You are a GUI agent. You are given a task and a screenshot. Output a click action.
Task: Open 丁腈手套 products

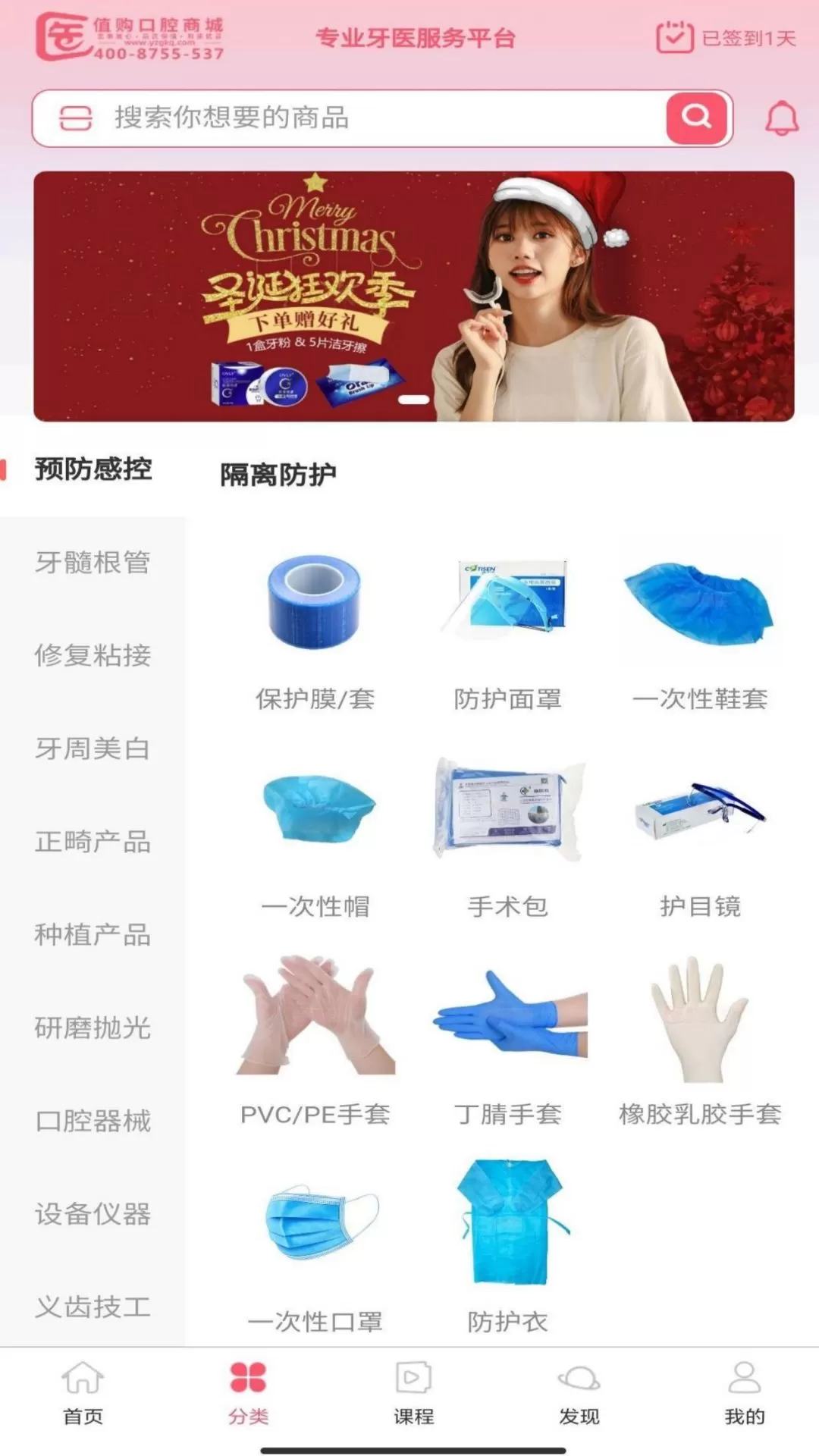point(507,1043)
